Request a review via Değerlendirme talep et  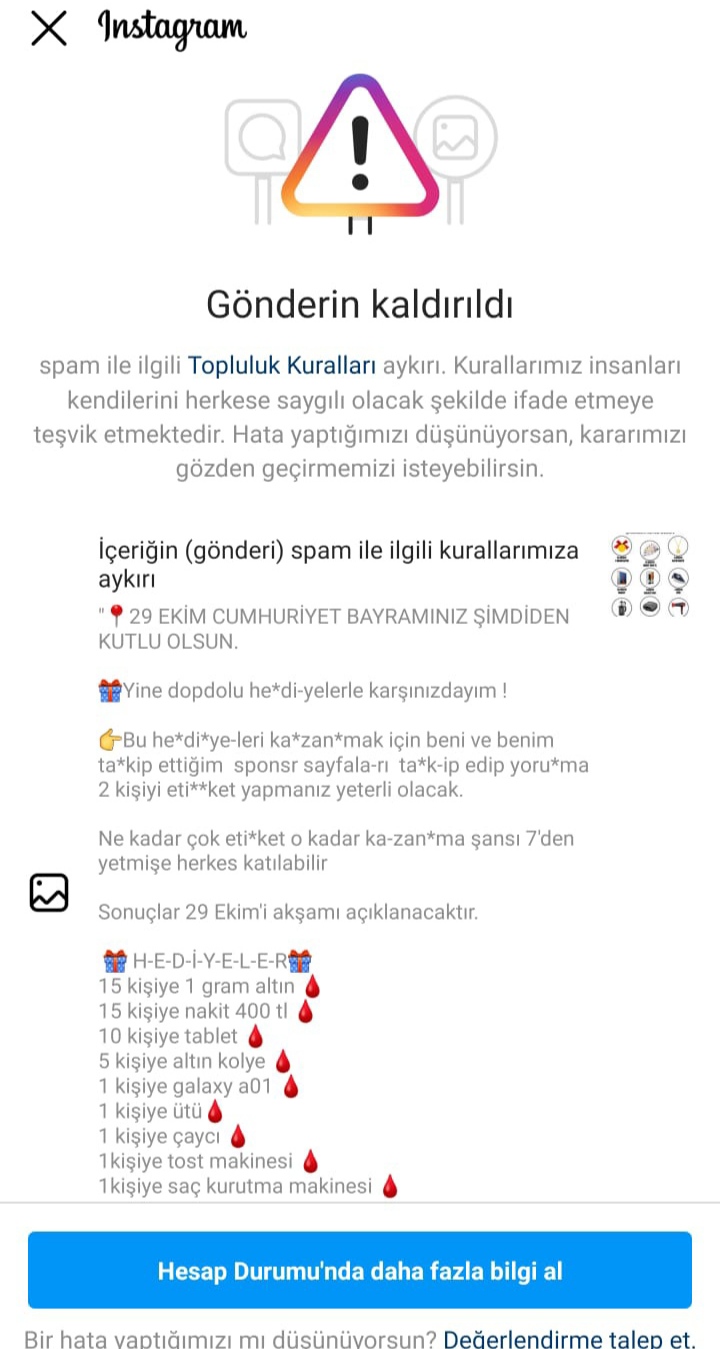[x=569, y=1339]
